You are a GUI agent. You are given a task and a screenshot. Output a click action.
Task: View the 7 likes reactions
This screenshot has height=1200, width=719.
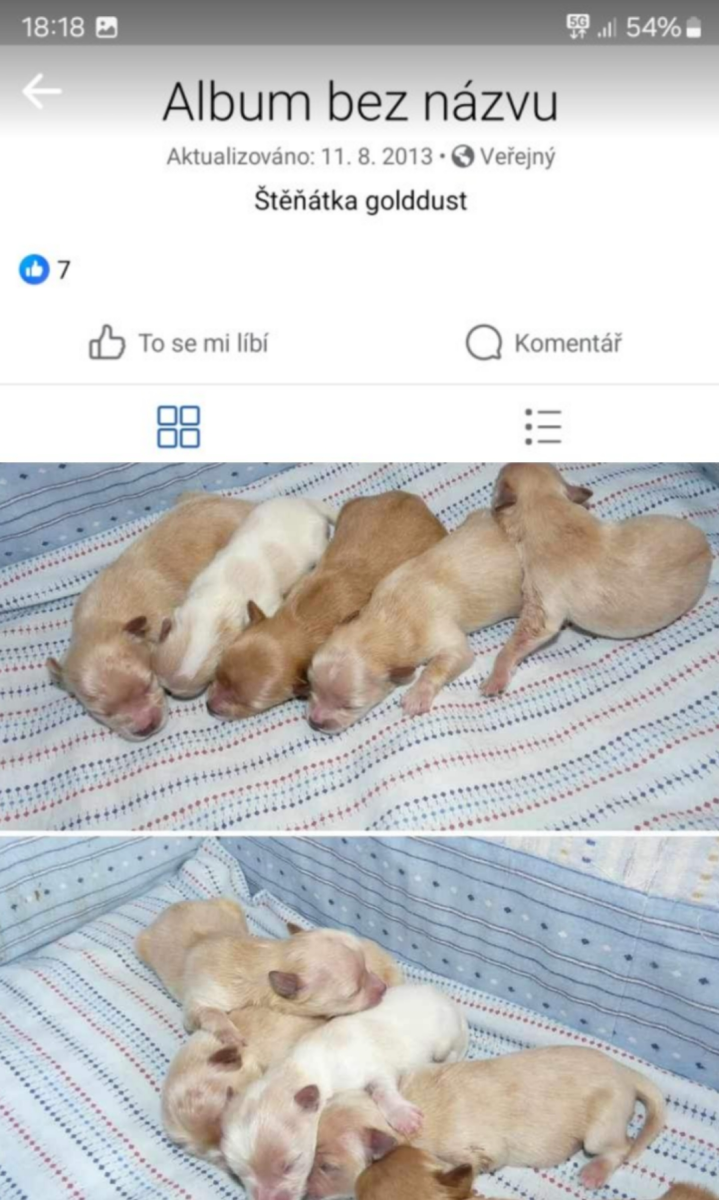coord(45,269)
